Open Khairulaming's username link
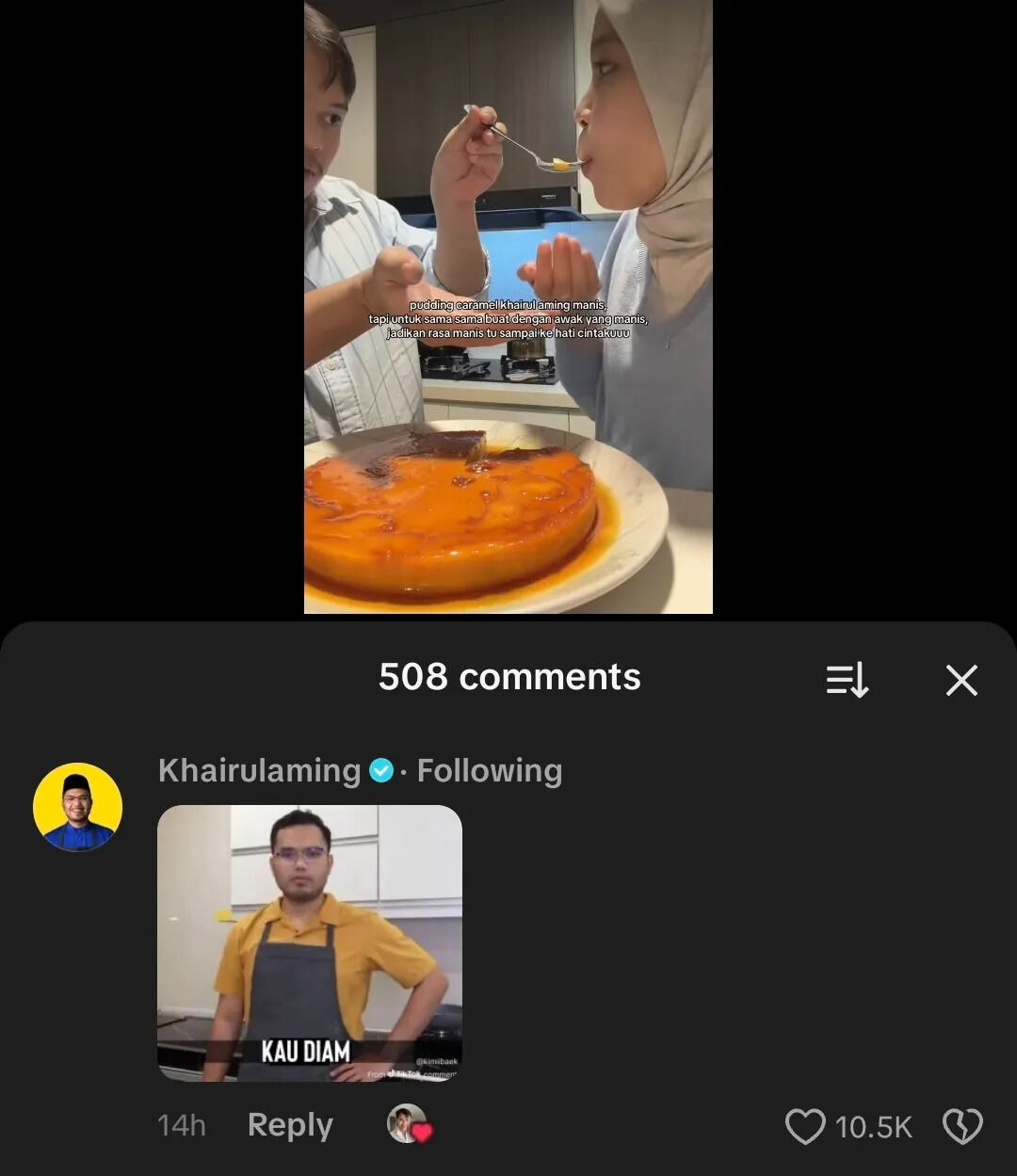This screenshot has height=1176, width=1017. pyautogui.click(x=259, y=770)
